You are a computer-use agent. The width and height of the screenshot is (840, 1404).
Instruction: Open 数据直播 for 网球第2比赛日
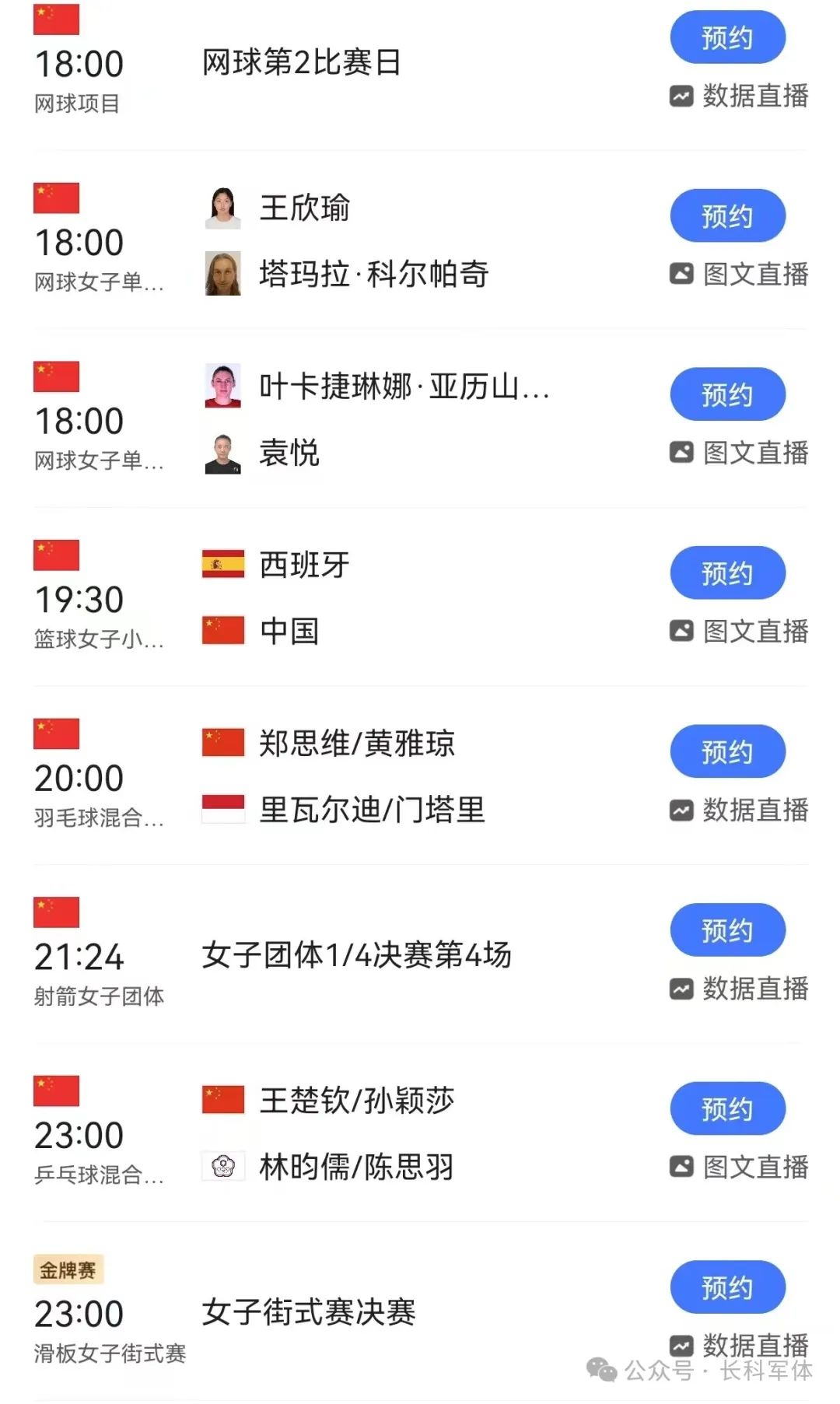click(x=740, y=96)
